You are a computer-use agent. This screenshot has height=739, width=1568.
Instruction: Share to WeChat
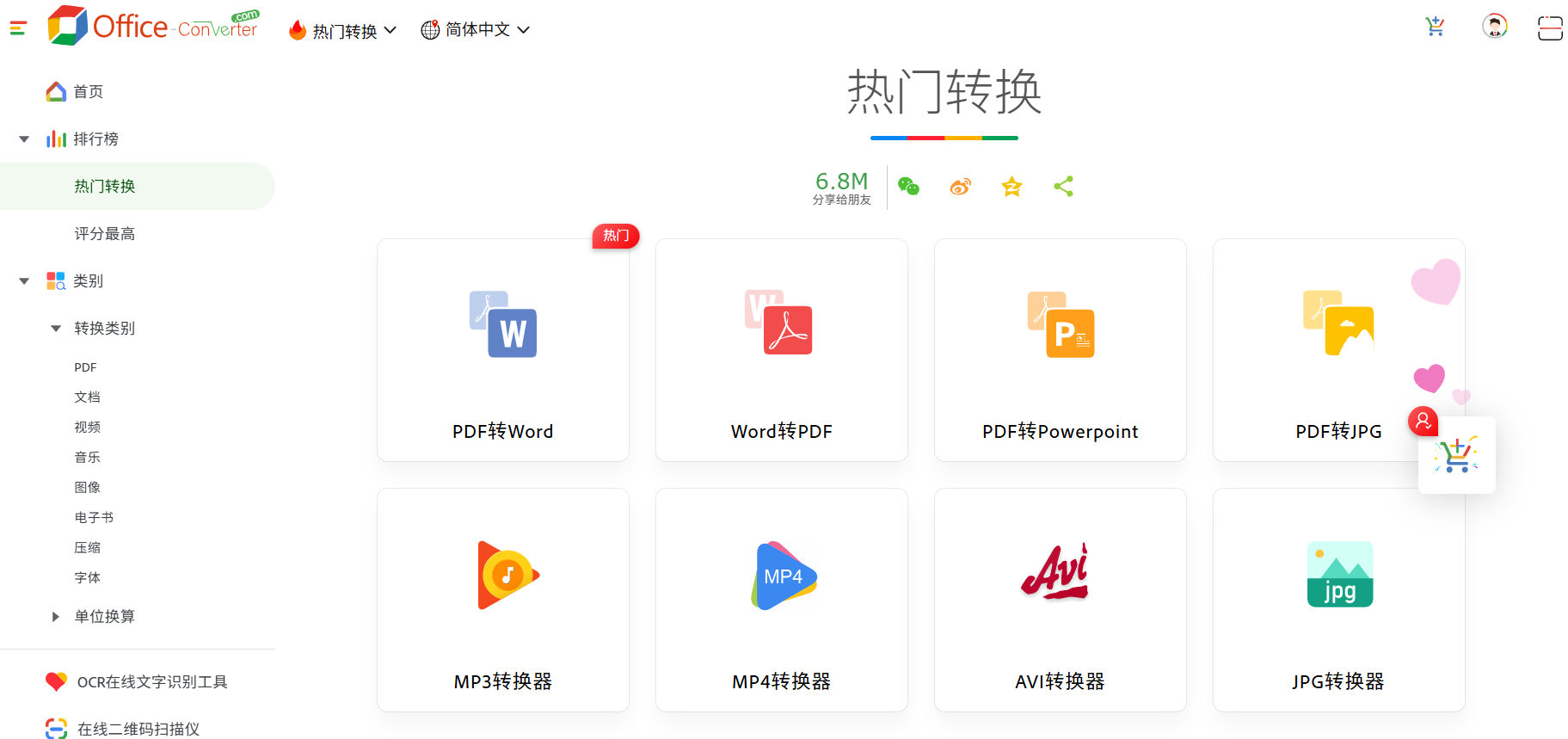[908, 187]
